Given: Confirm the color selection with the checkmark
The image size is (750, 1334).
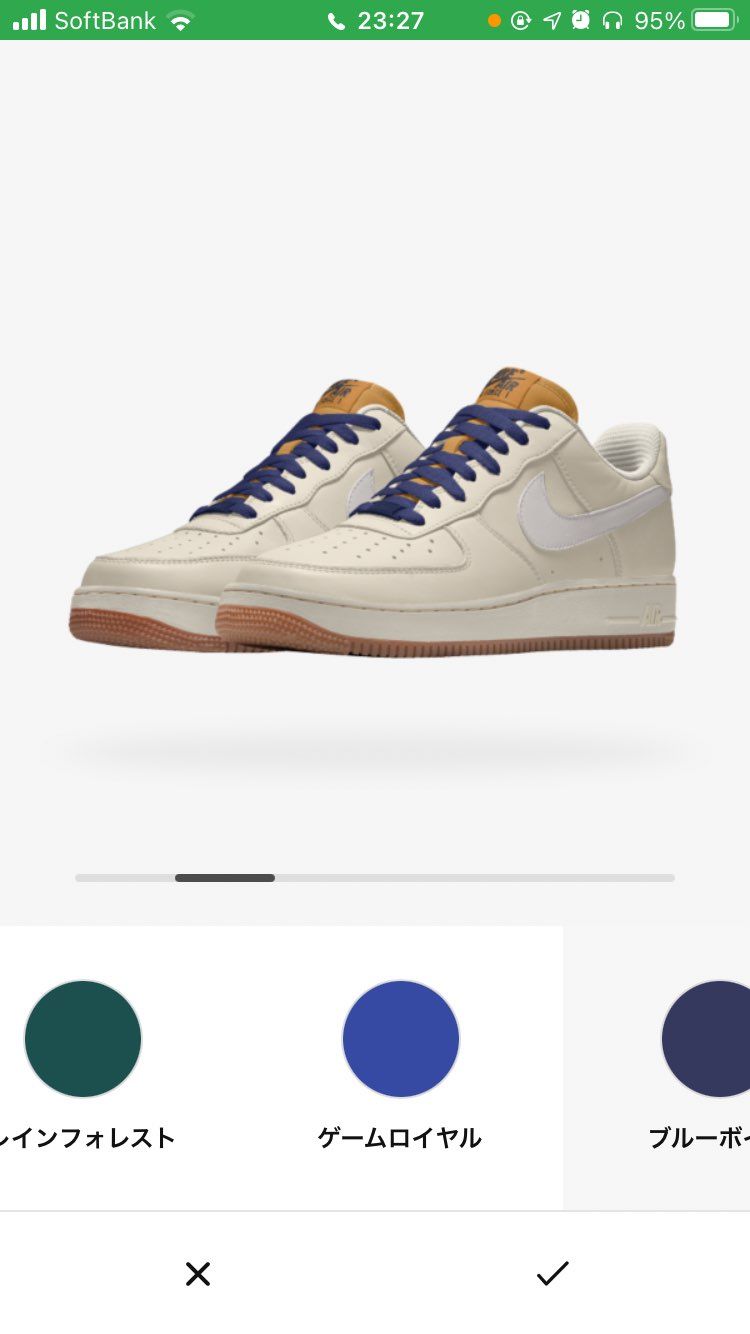Looking at the screenshot, I should (552, 1273).
